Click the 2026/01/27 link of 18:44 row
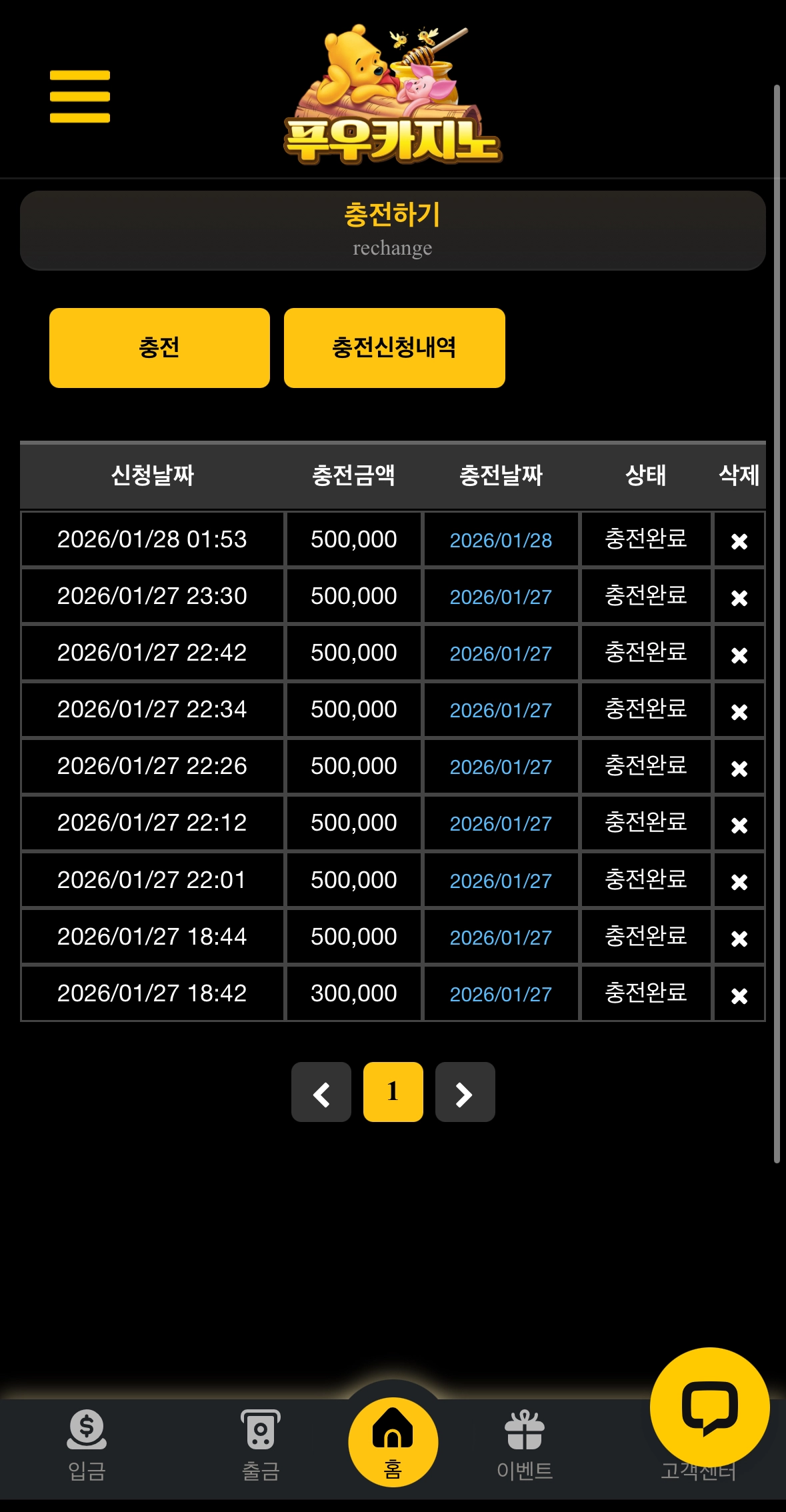The width and height of the screenshot is (786, 1512). [x=501, y=937]
